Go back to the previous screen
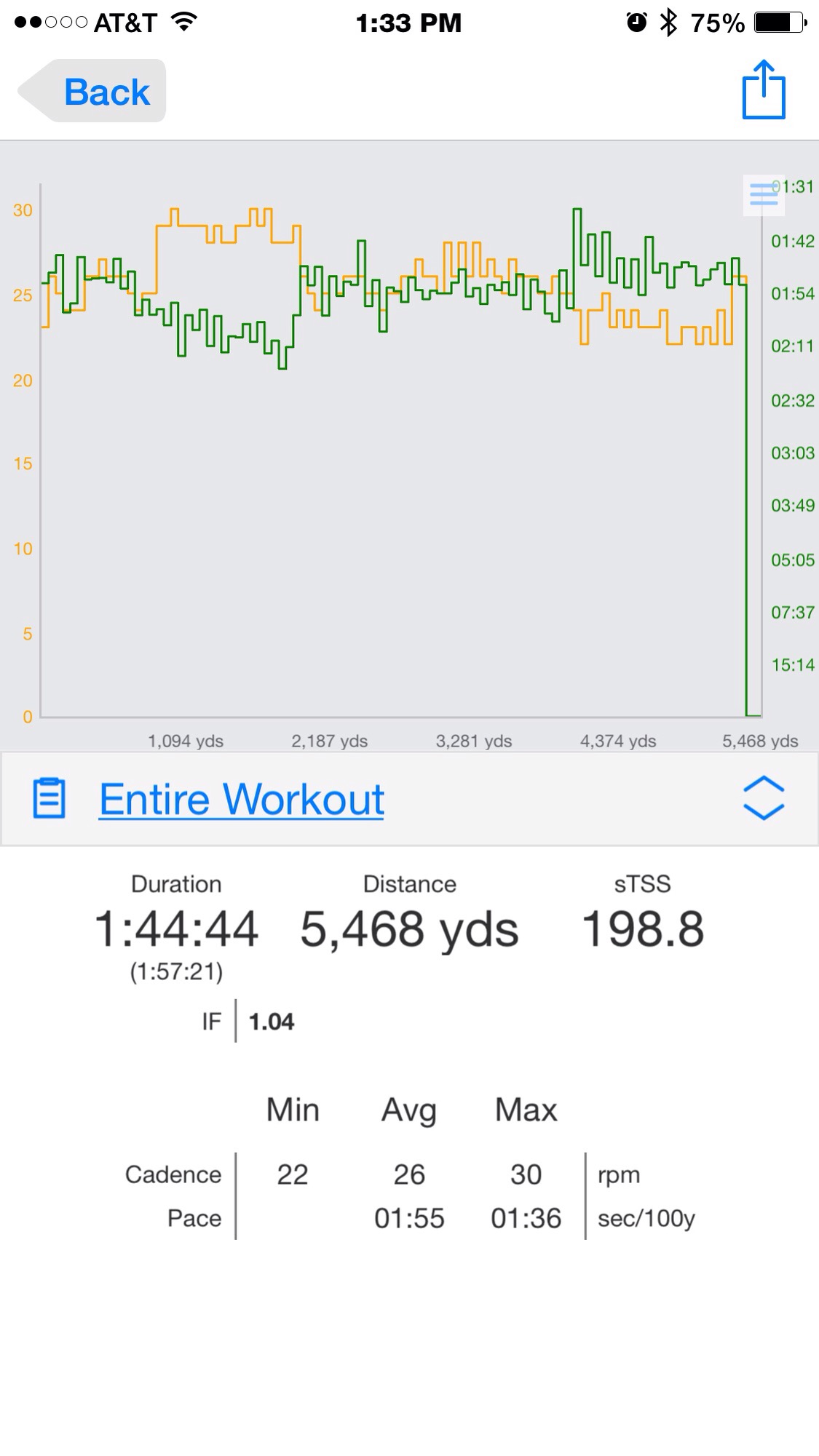Viewport: 819px width, 1456px height. point(93,92)
